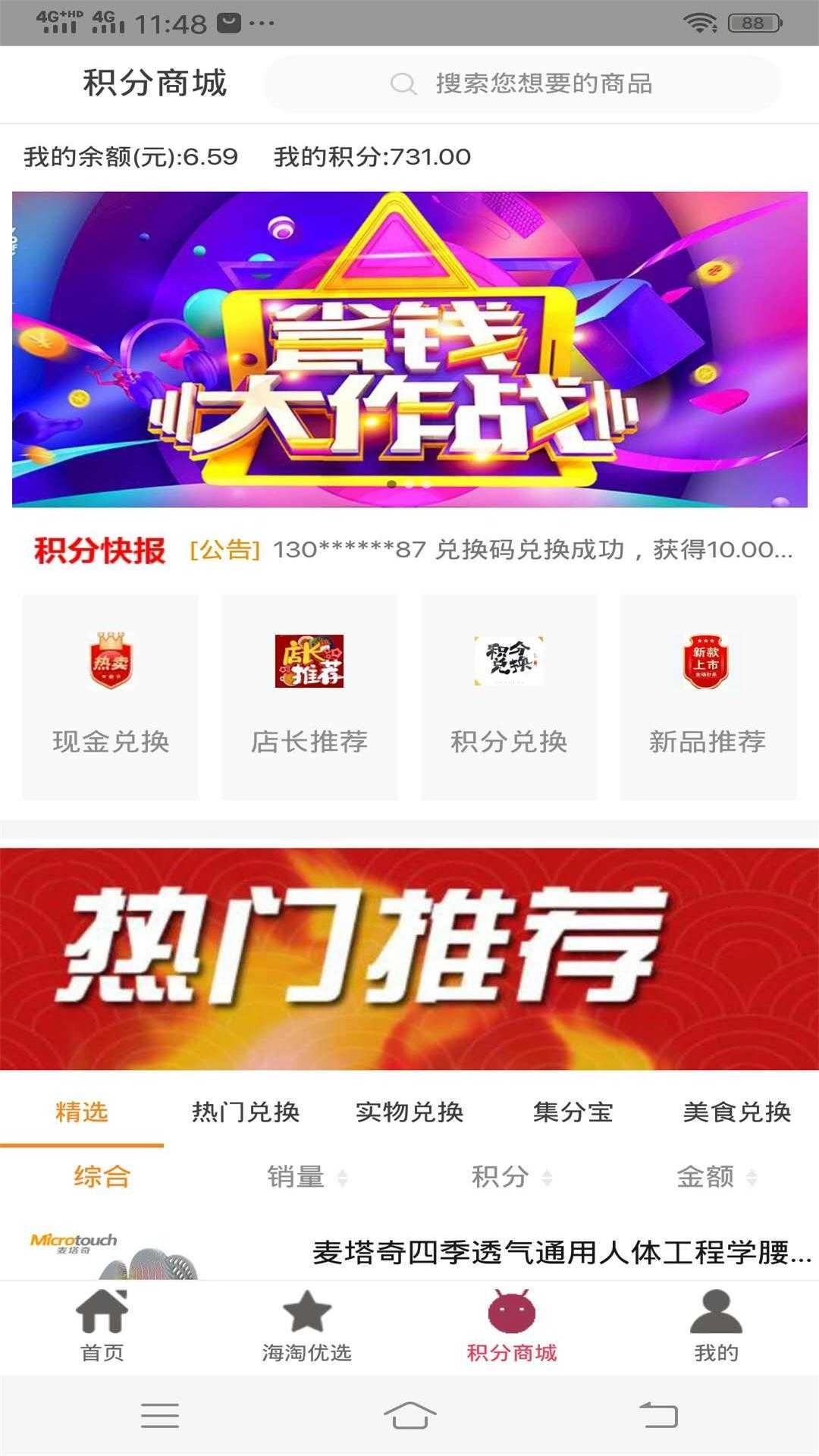The width and height of the screenshot is (819, 1456).
Task: Switch to 集分宝 tab
Action: [x=573, y=1112]
